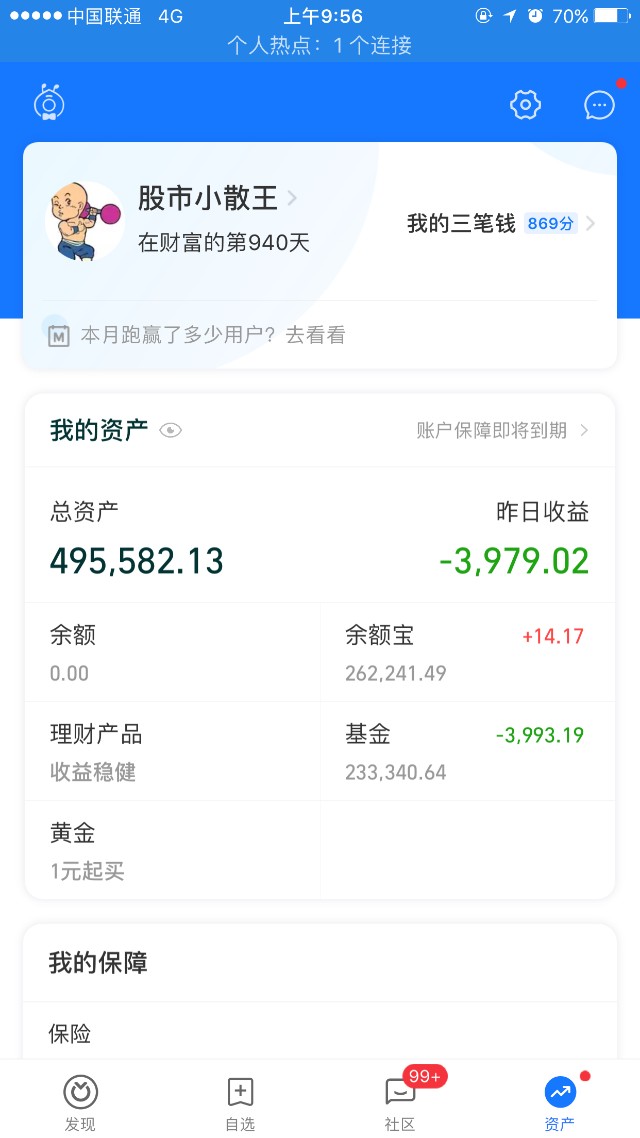The width and height of the screenshot is (640, 1138).
Task: Select the 资产 tab
Action: coord(559,1101)
